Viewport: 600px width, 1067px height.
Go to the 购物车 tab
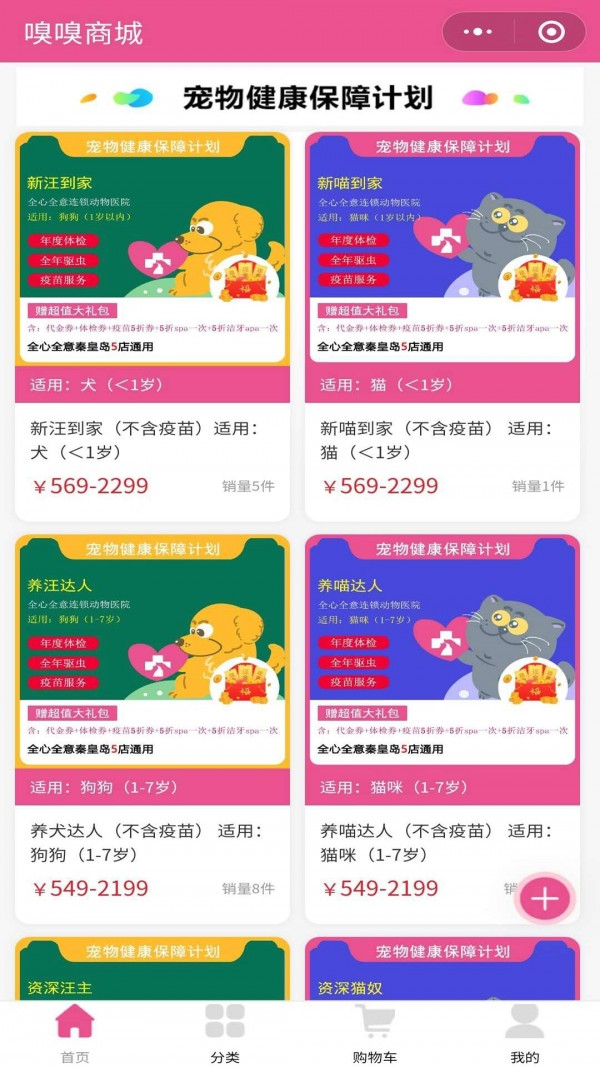click(x=375, y=1033)
